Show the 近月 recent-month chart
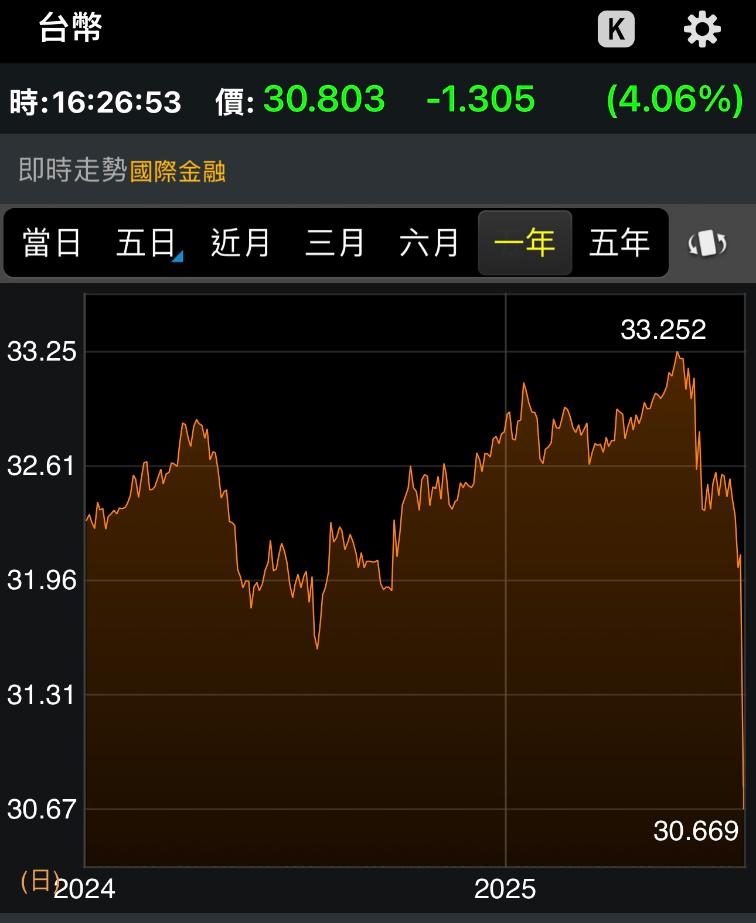This screenshot has height=923, width=756. pos(240,243)
